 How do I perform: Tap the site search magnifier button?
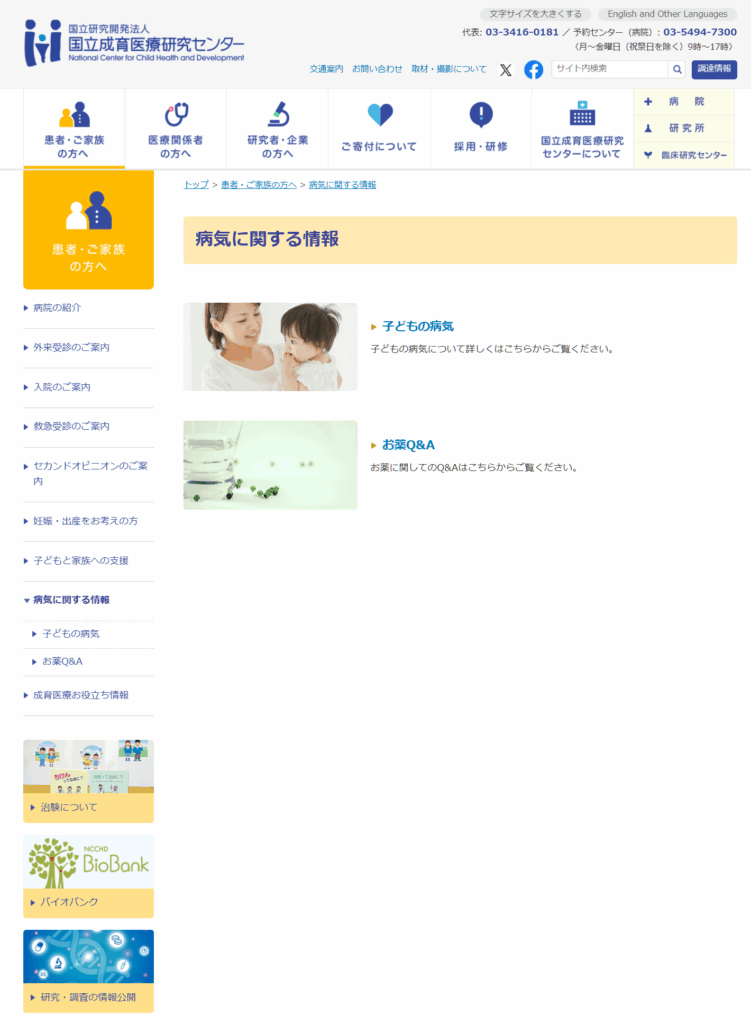pyautogui.click(x=677, y=69)
